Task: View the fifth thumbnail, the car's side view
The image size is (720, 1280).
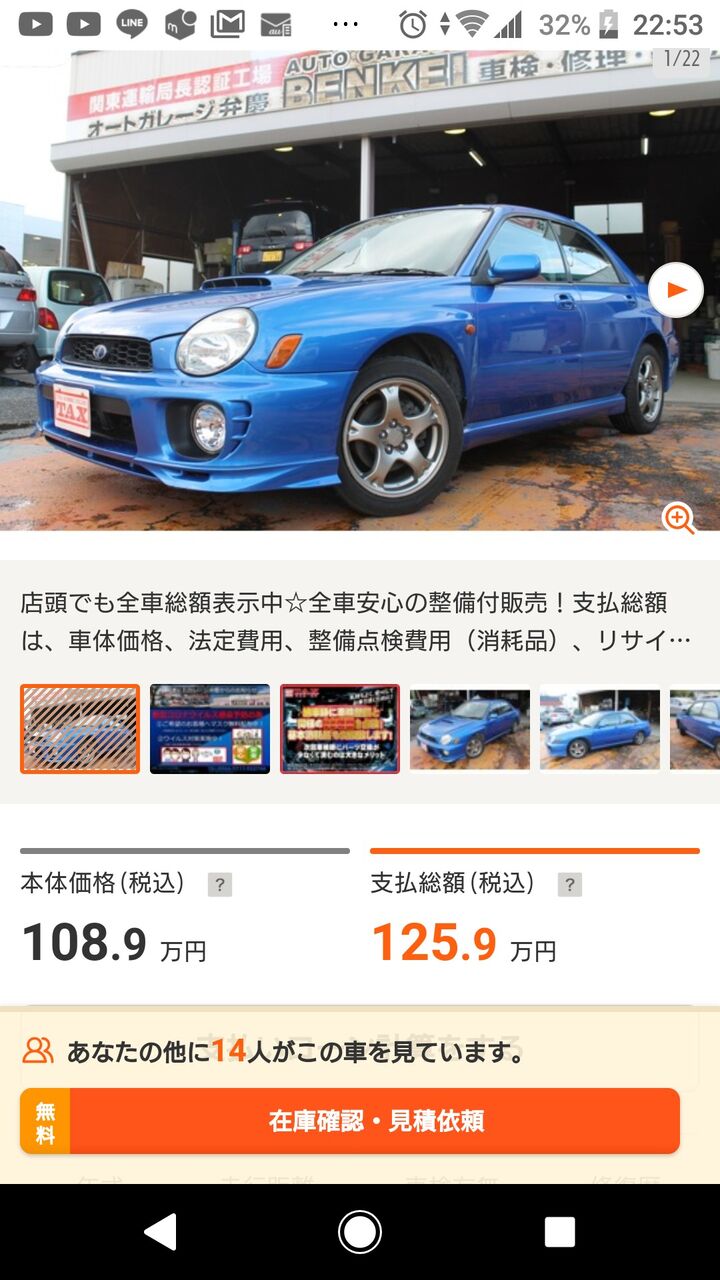Action: tap(600, 729)
